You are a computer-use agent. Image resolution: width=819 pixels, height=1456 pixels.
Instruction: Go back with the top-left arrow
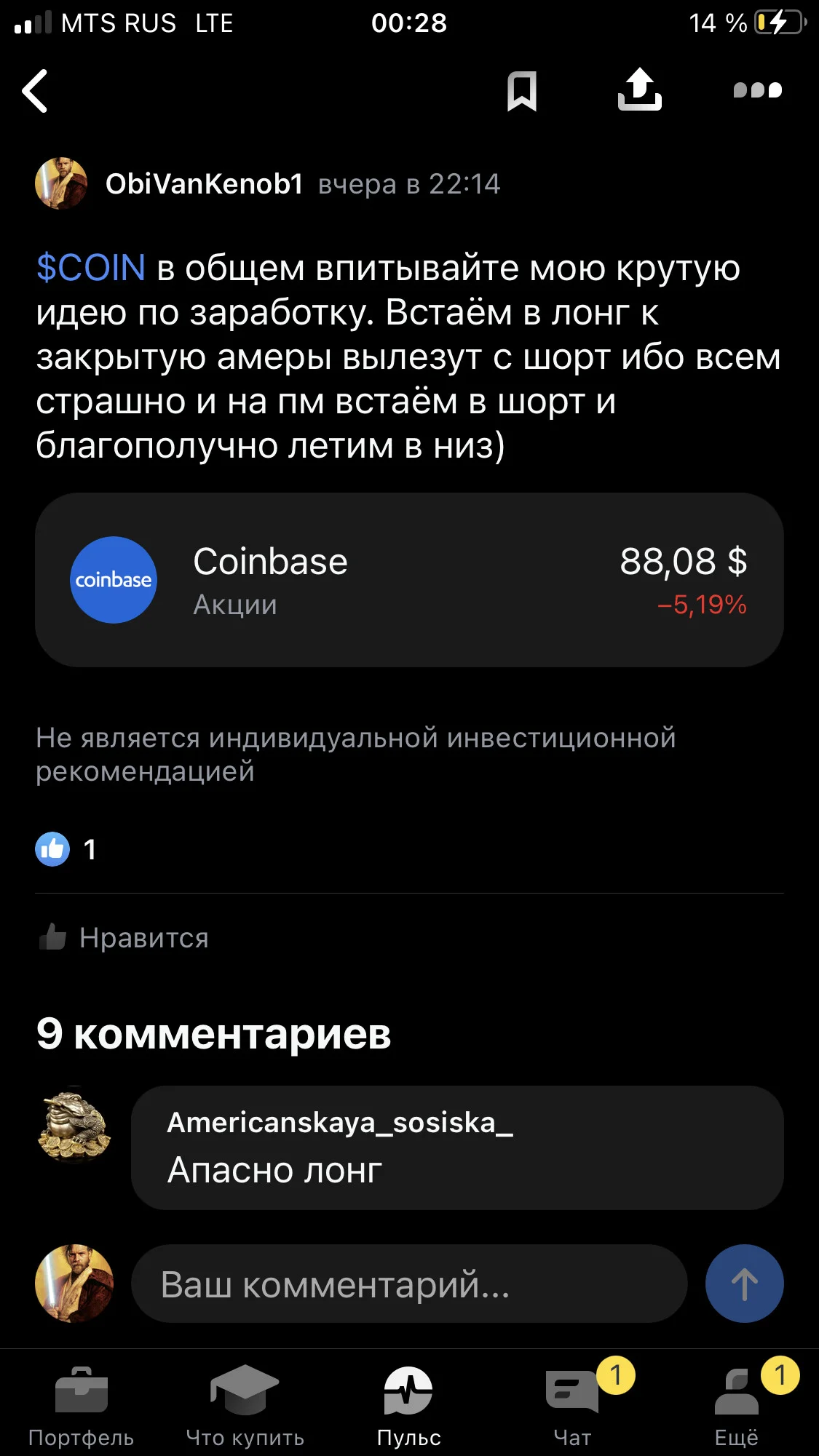35,91
